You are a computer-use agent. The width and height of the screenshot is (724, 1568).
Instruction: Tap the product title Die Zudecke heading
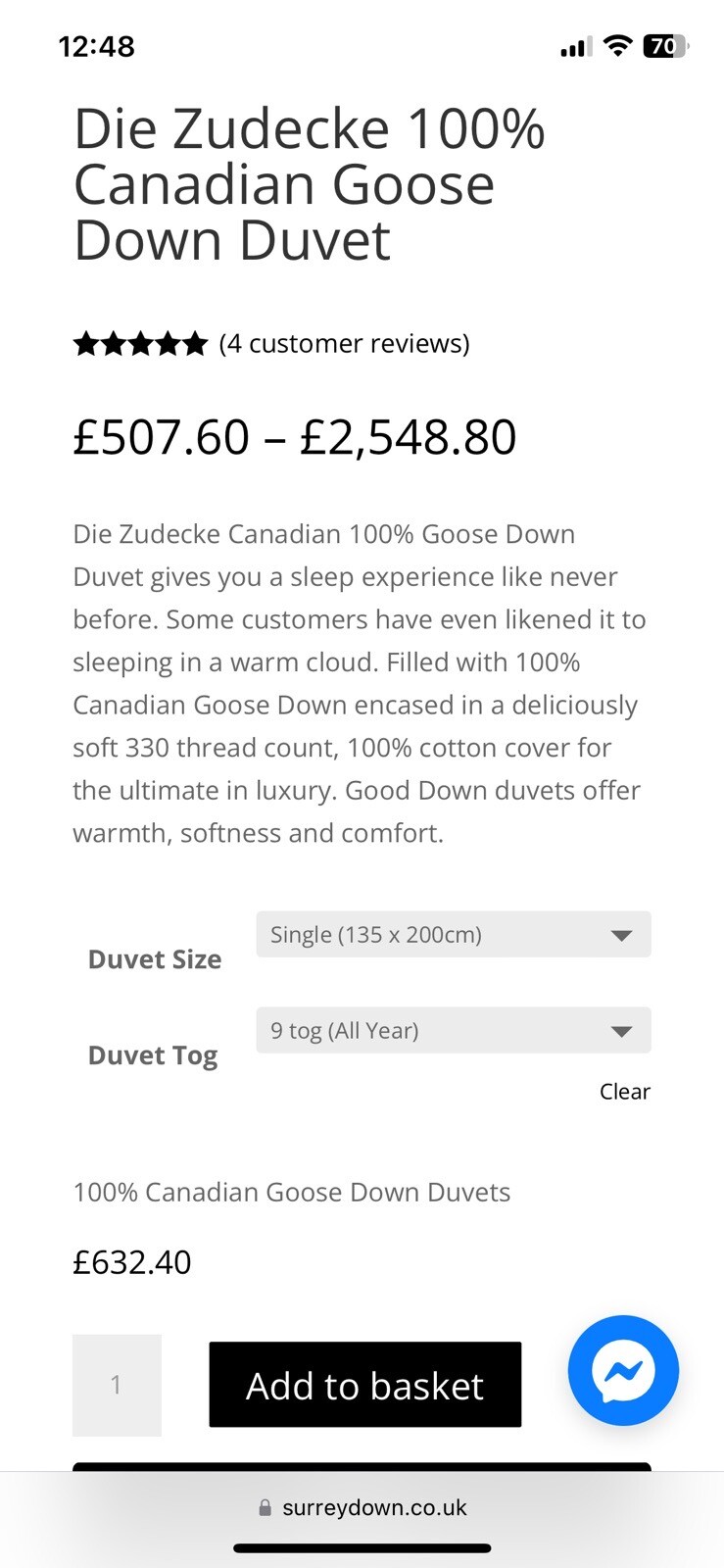(x=310, y=183)
